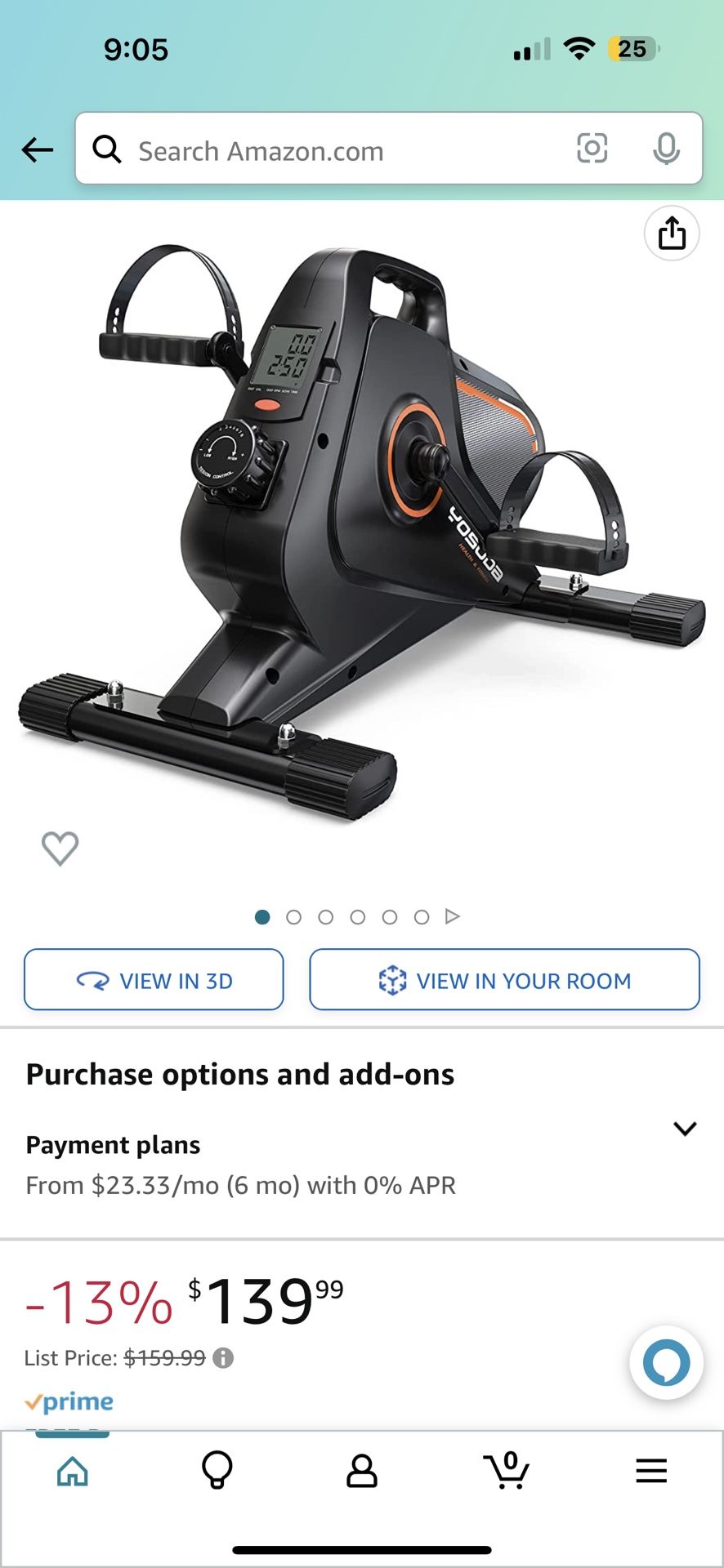Open the lightbulb Inspire tab
Viewport: 724px width, 1568px height.
[217, 1471]
